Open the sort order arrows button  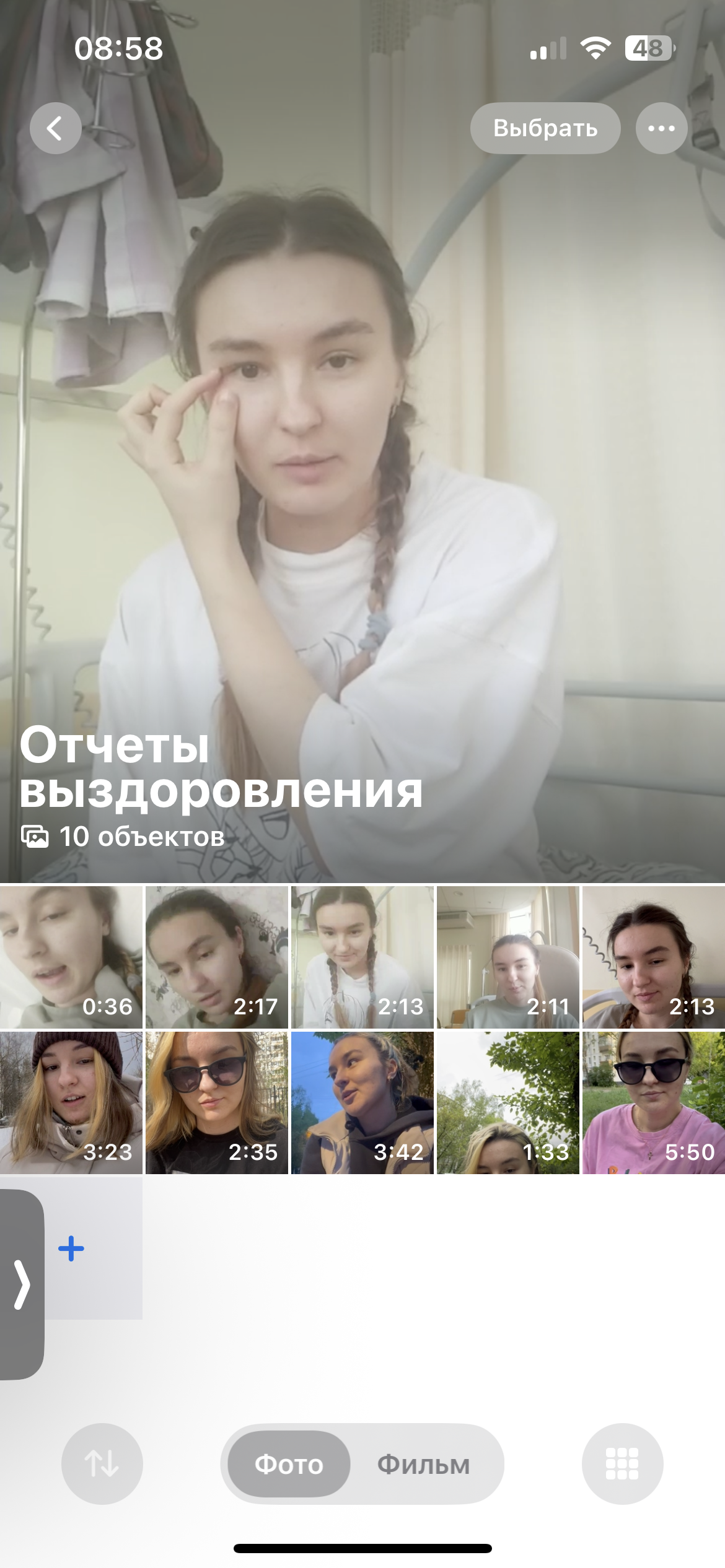(x=102, y=1464)
